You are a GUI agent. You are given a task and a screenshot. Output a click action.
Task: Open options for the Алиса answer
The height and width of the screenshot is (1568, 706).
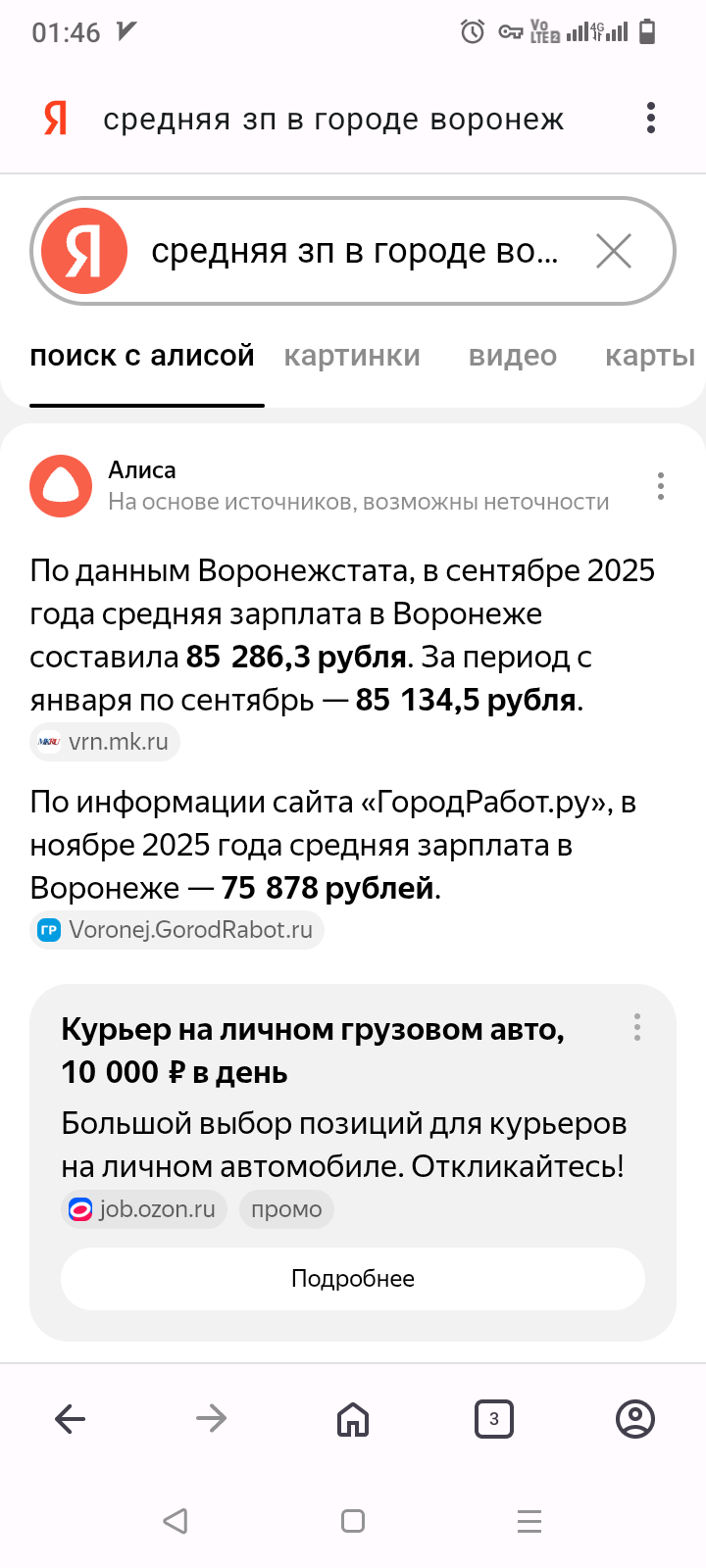[x=661, y=486]
